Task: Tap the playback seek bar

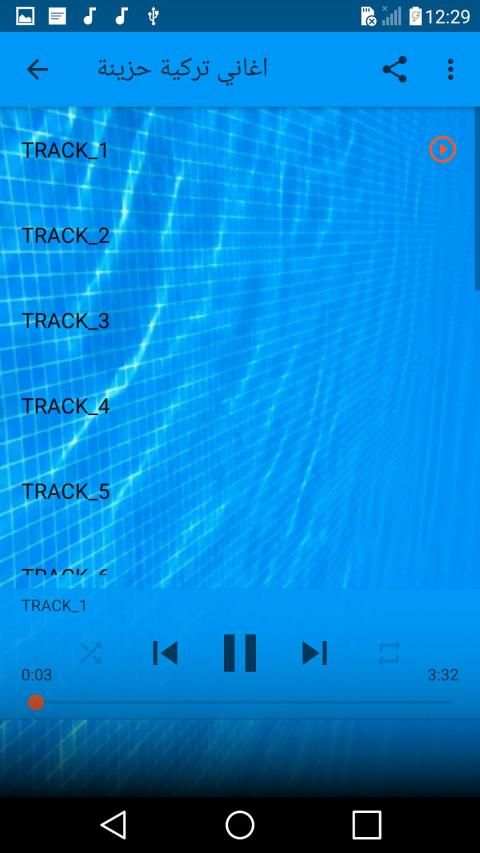Action: (240, 702)
